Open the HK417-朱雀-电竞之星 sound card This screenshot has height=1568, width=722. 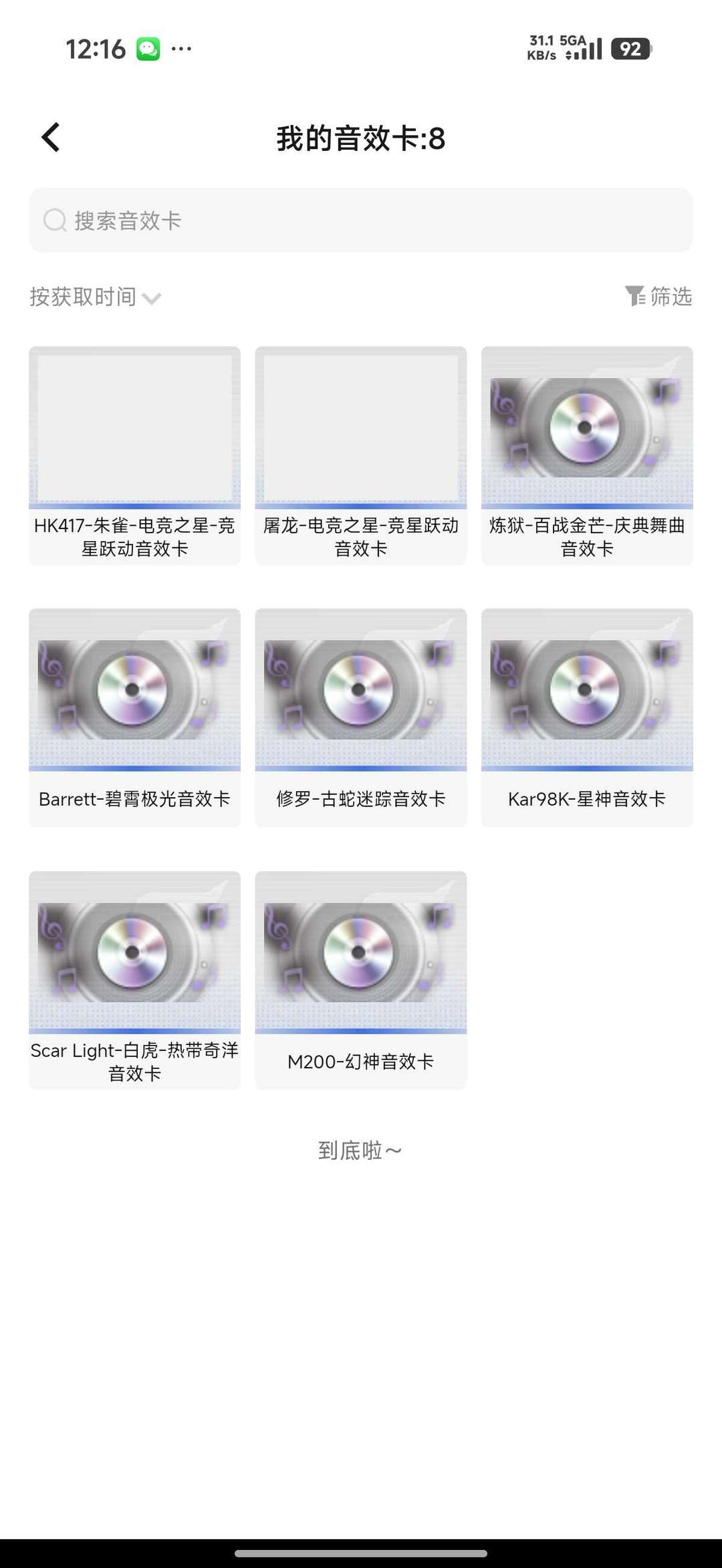tap(134, 455)
